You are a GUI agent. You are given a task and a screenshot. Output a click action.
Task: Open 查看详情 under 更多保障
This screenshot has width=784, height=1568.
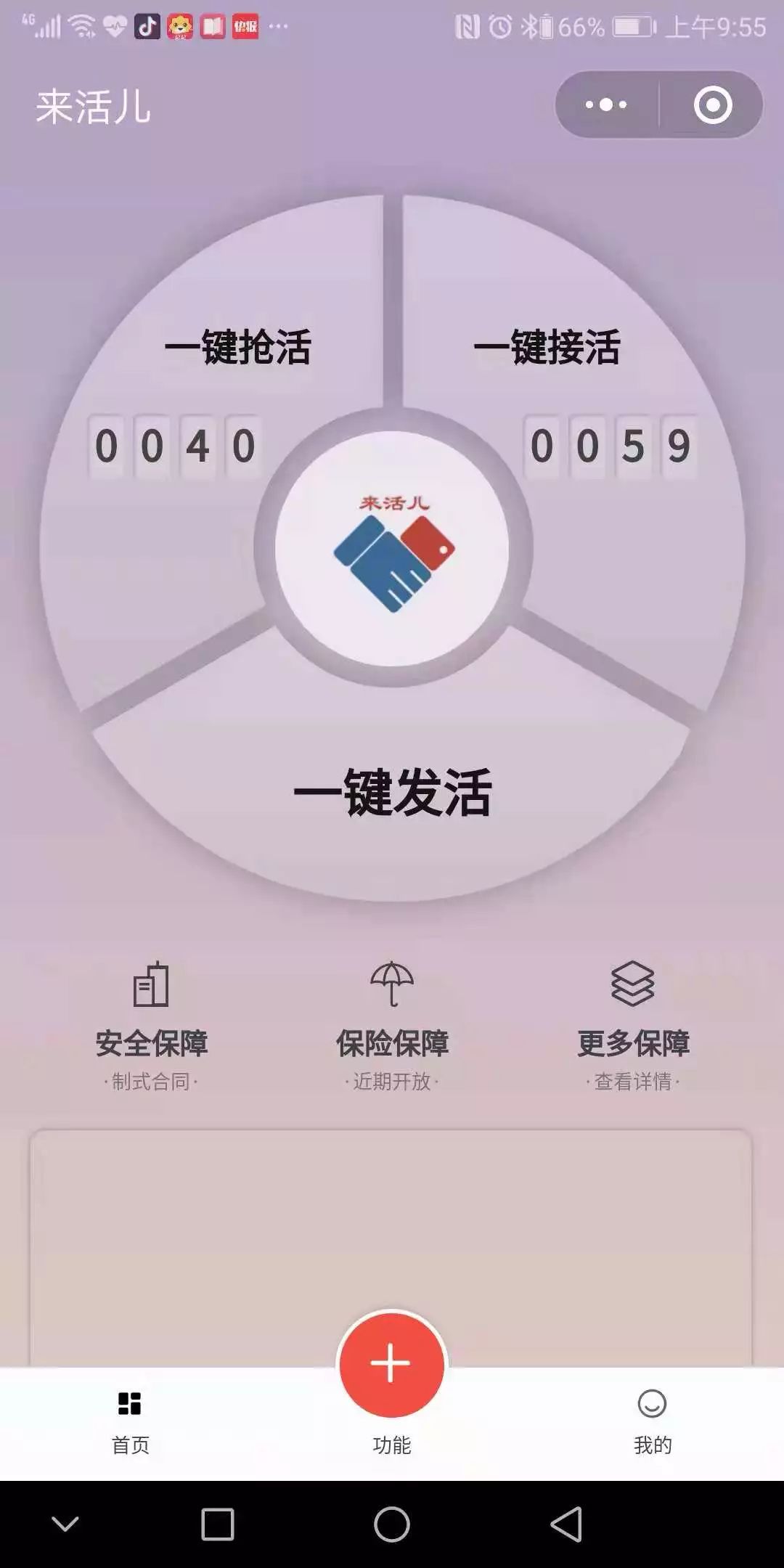pos(634,1080)
